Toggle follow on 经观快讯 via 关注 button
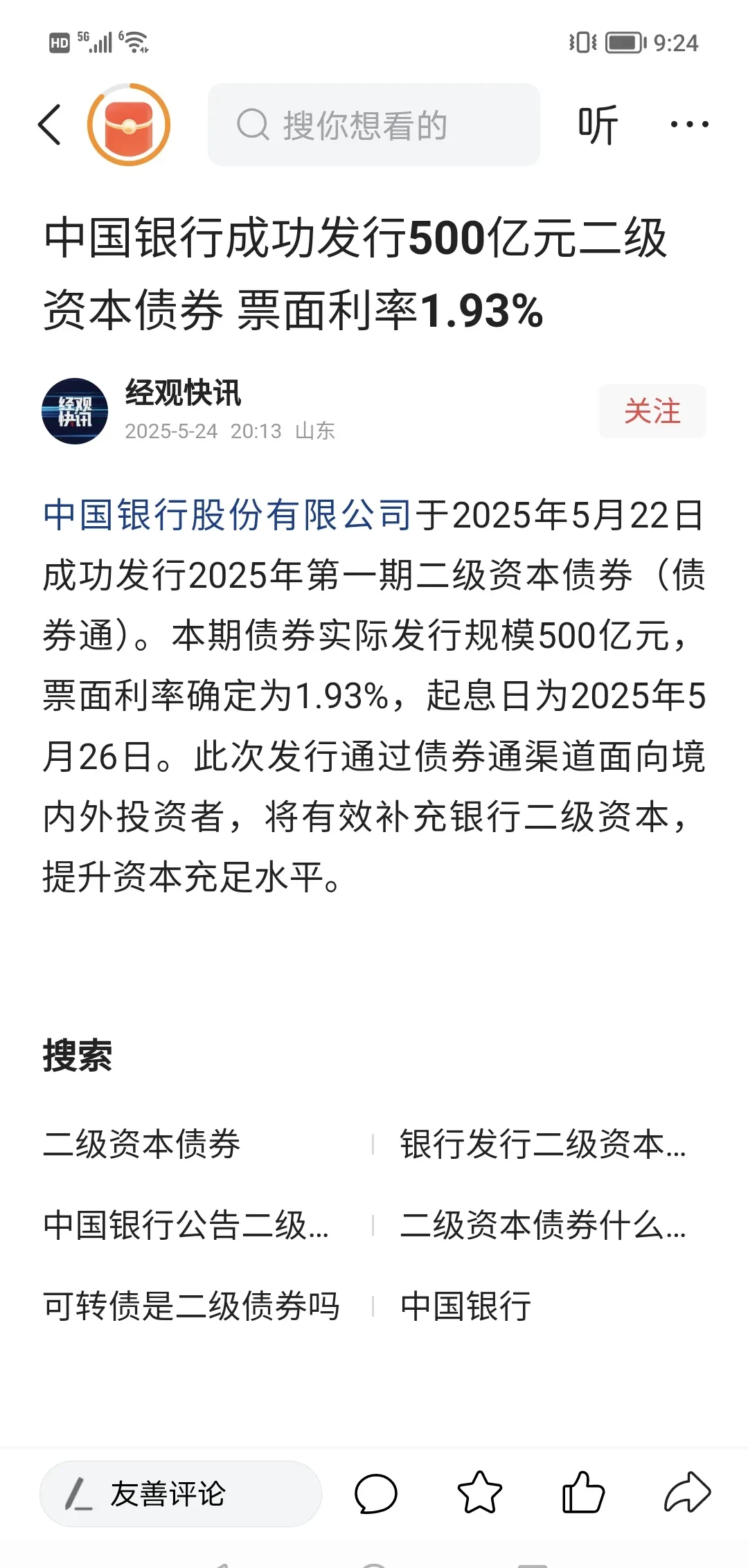 point(652,410)
